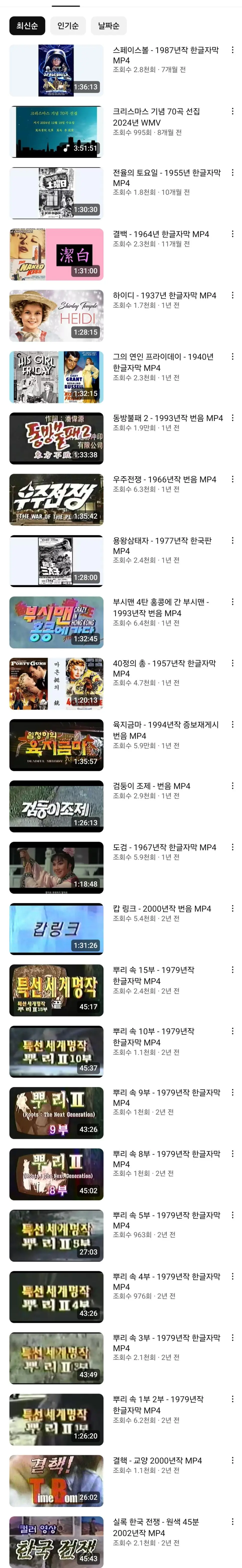Open more options for 동방불패 2 video
Viewport: 242px width, 1568px height.
click(x=232, y=418)
